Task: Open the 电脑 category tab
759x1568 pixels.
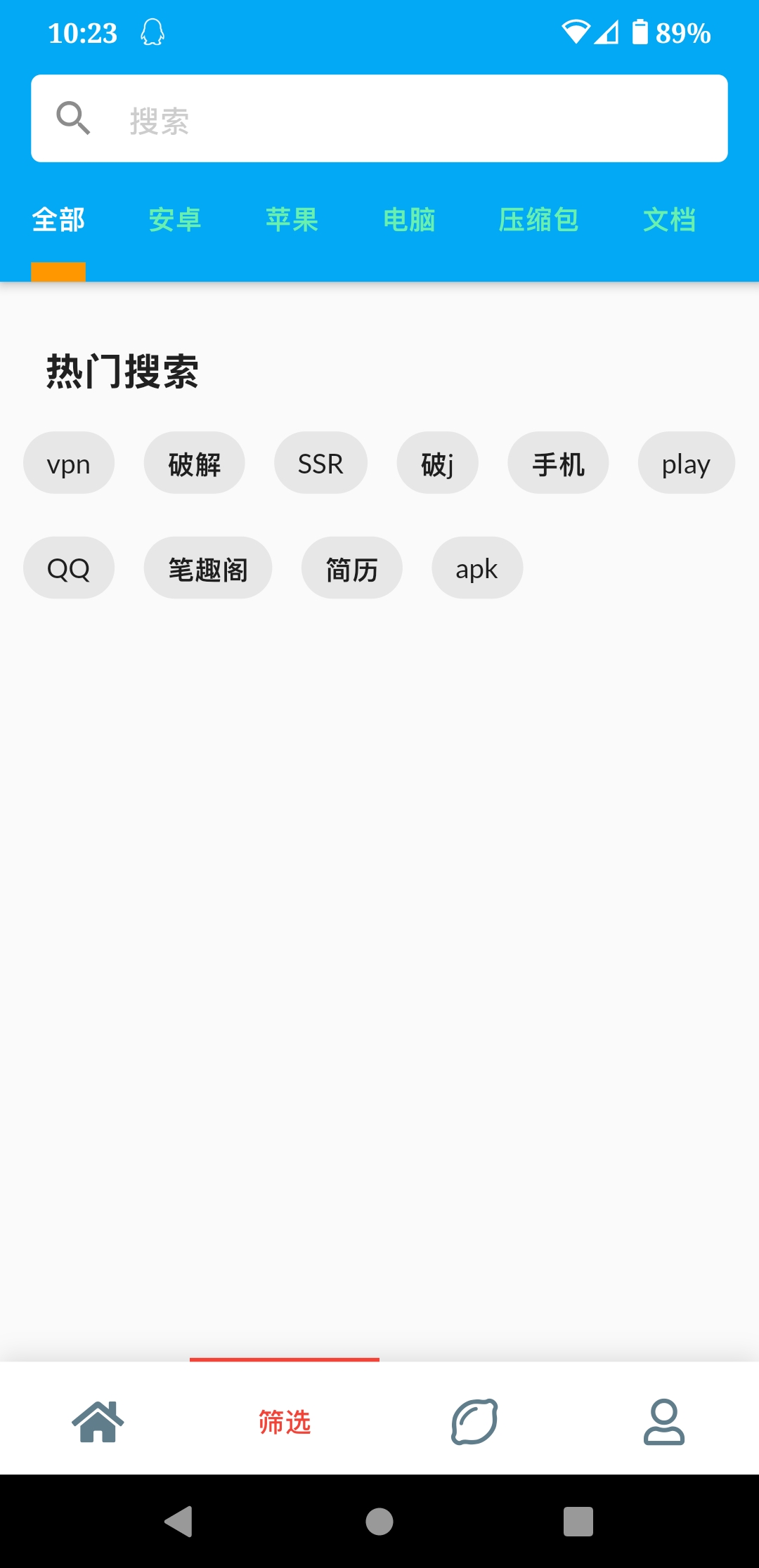Action: coord(409,220)
